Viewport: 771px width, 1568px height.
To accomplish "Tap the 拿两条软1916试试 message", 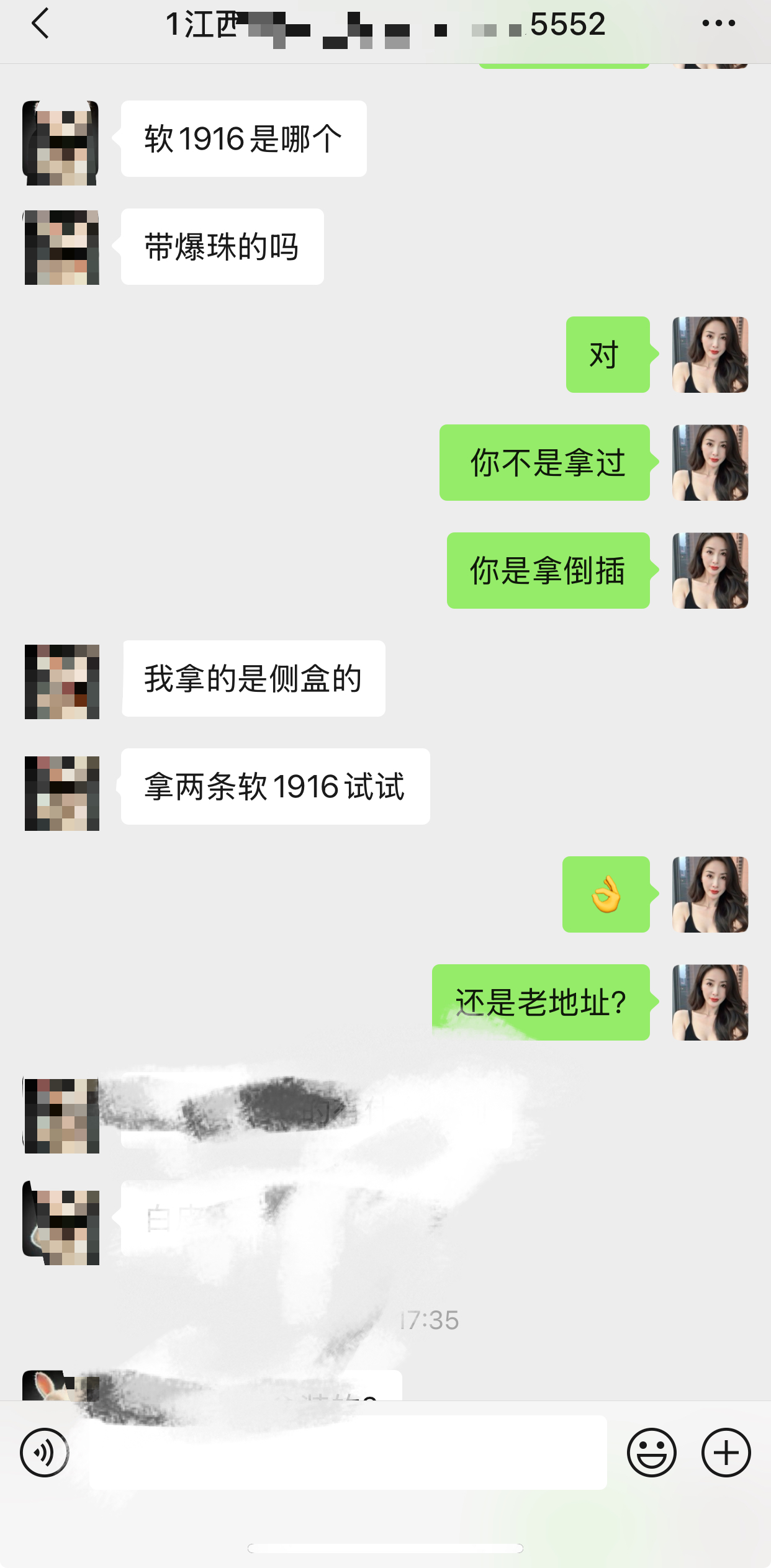I will [x=274, y=786].
